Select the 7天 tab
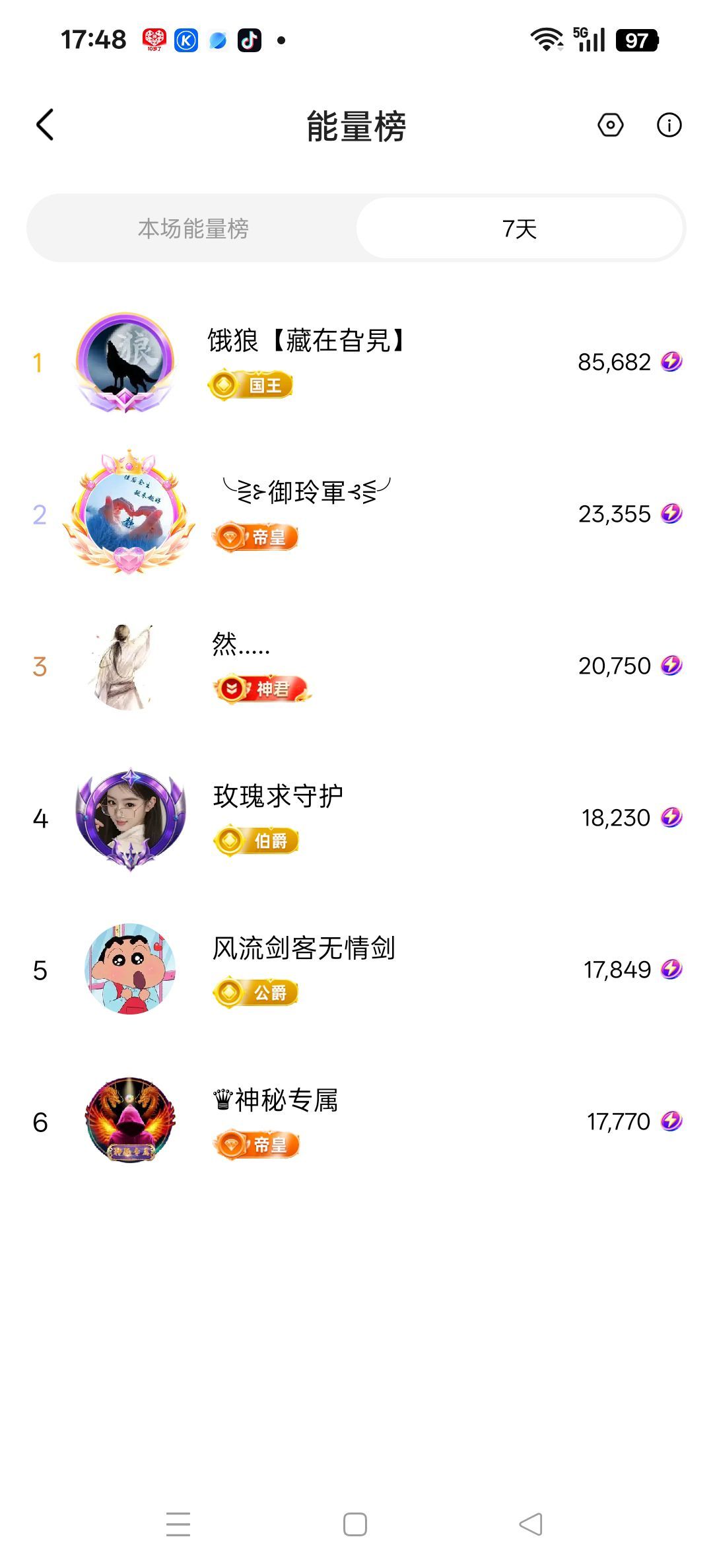713x1568 pixels. point(520,229)
